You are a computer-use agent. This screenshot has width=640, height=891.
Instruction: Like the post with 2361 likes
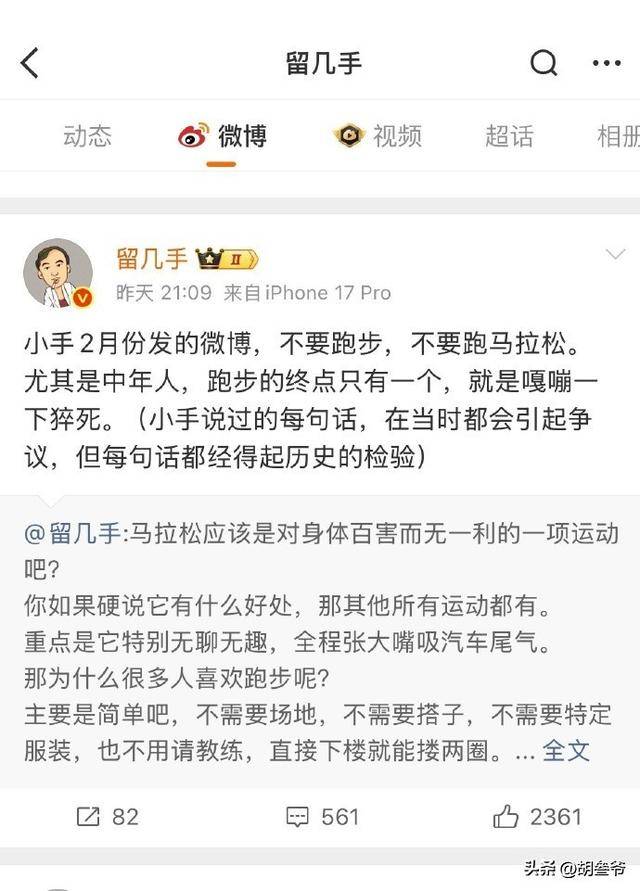536,816
